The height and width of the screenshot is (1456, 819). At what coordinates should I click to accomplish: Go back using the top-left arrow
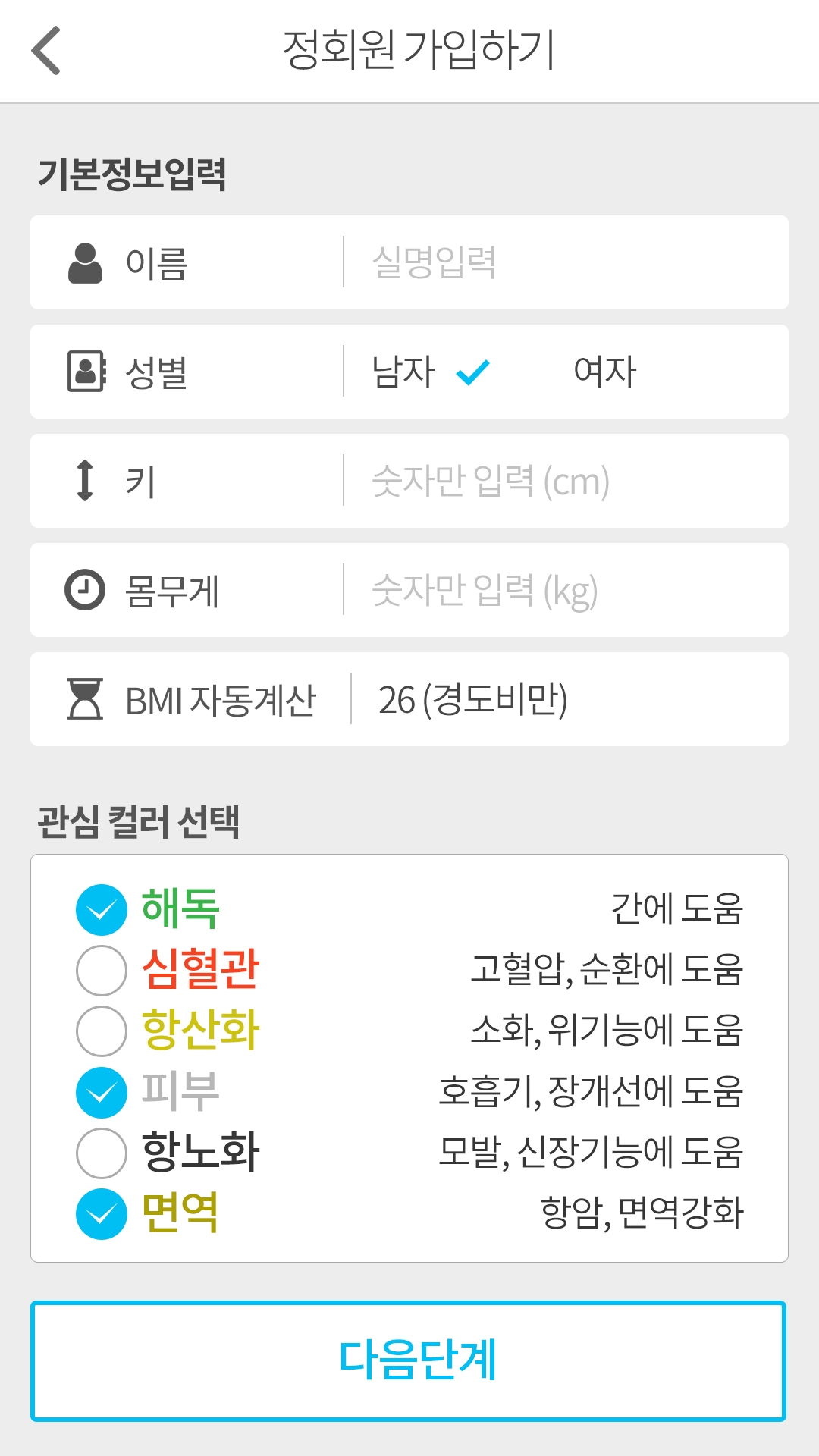(x=45, y=50)
